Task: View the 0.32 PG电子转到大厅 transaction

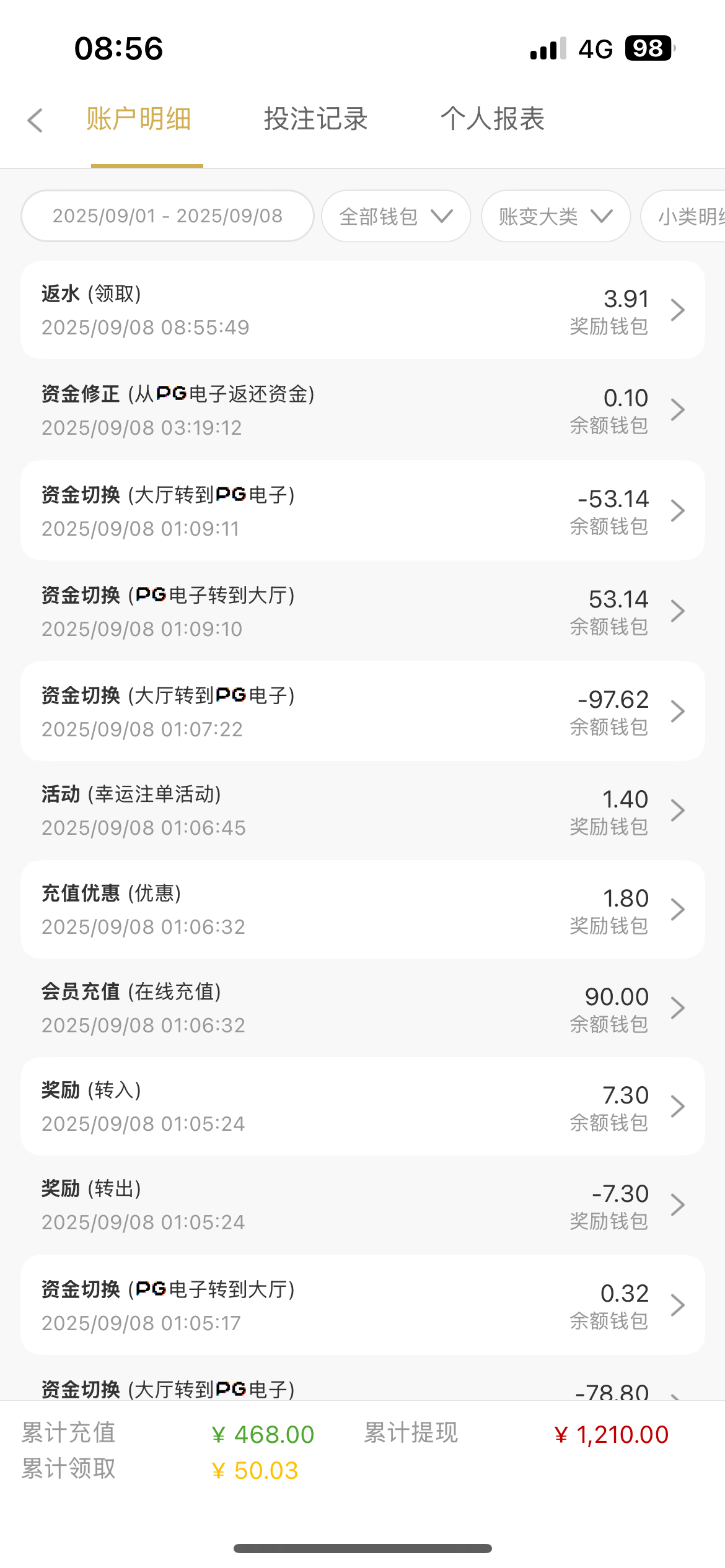Action: [362, 1305]
